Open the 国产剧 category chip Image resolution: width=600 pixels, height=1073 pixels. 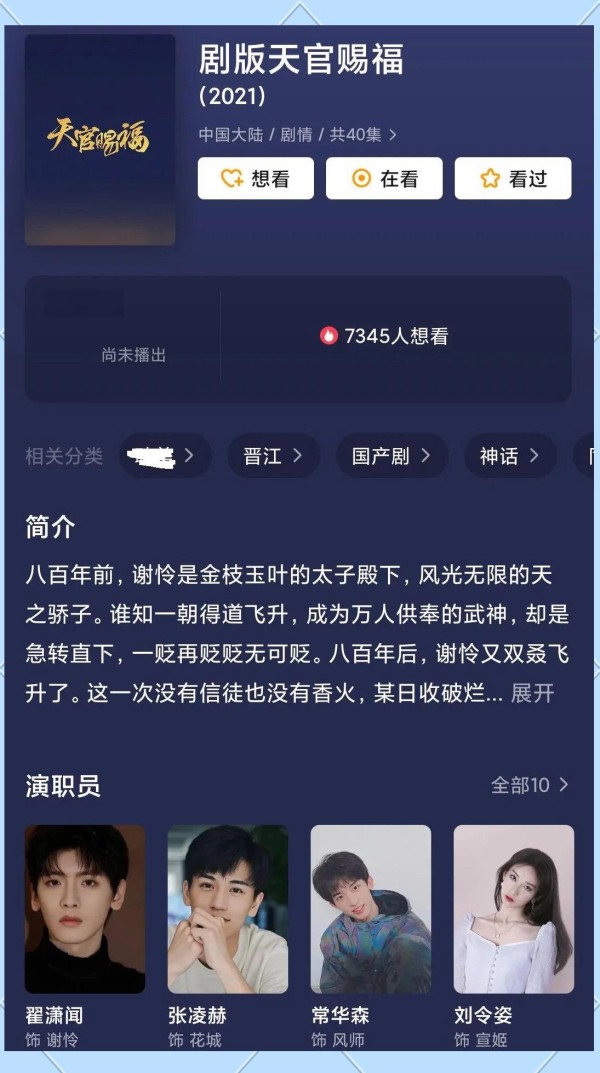[x=392, y=456]
